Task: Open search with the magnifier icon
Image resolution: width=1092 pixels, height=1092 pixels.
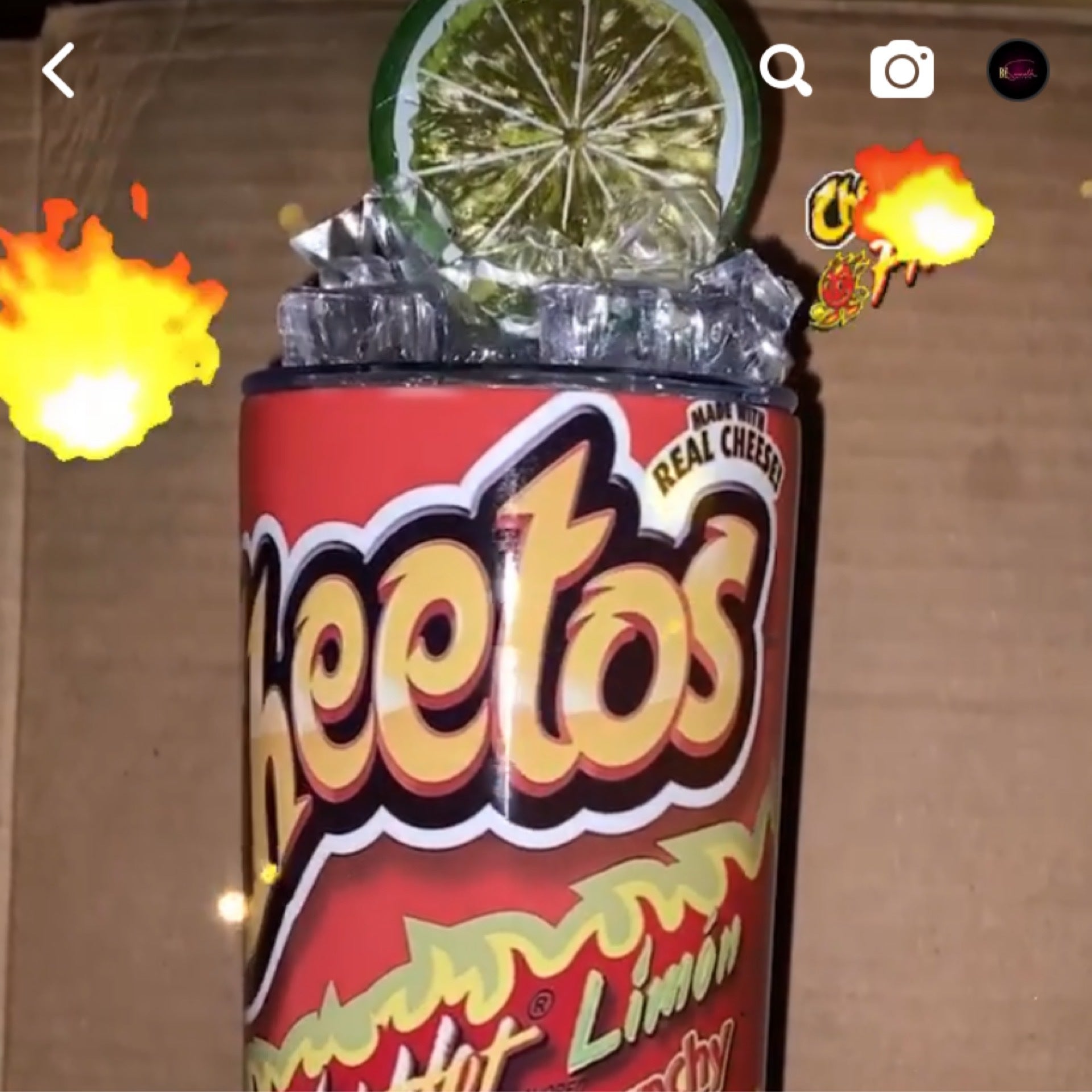Action: [x=785, y=72]
